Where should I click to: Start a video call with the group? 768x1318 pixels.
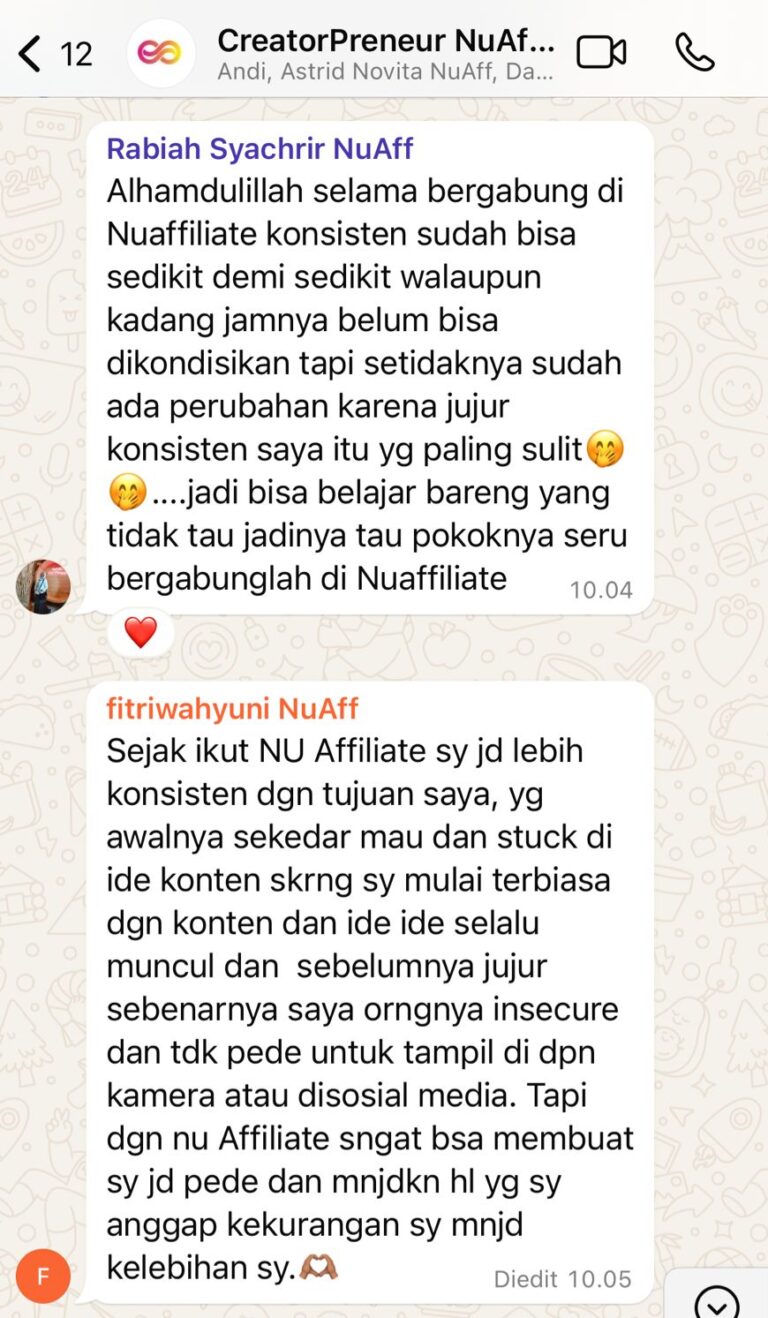click(601, 52)
